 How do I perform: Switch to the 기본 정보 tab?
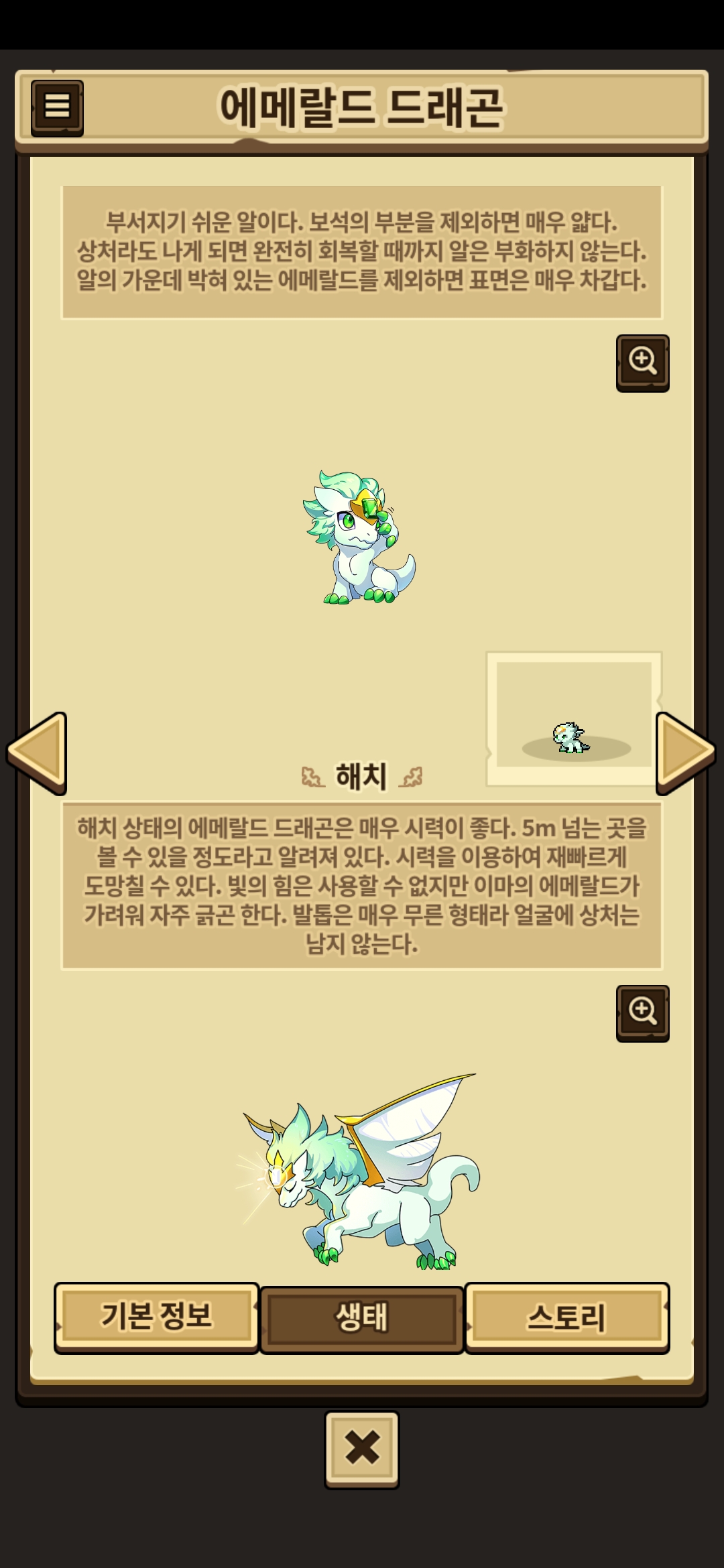[156, 1317]
